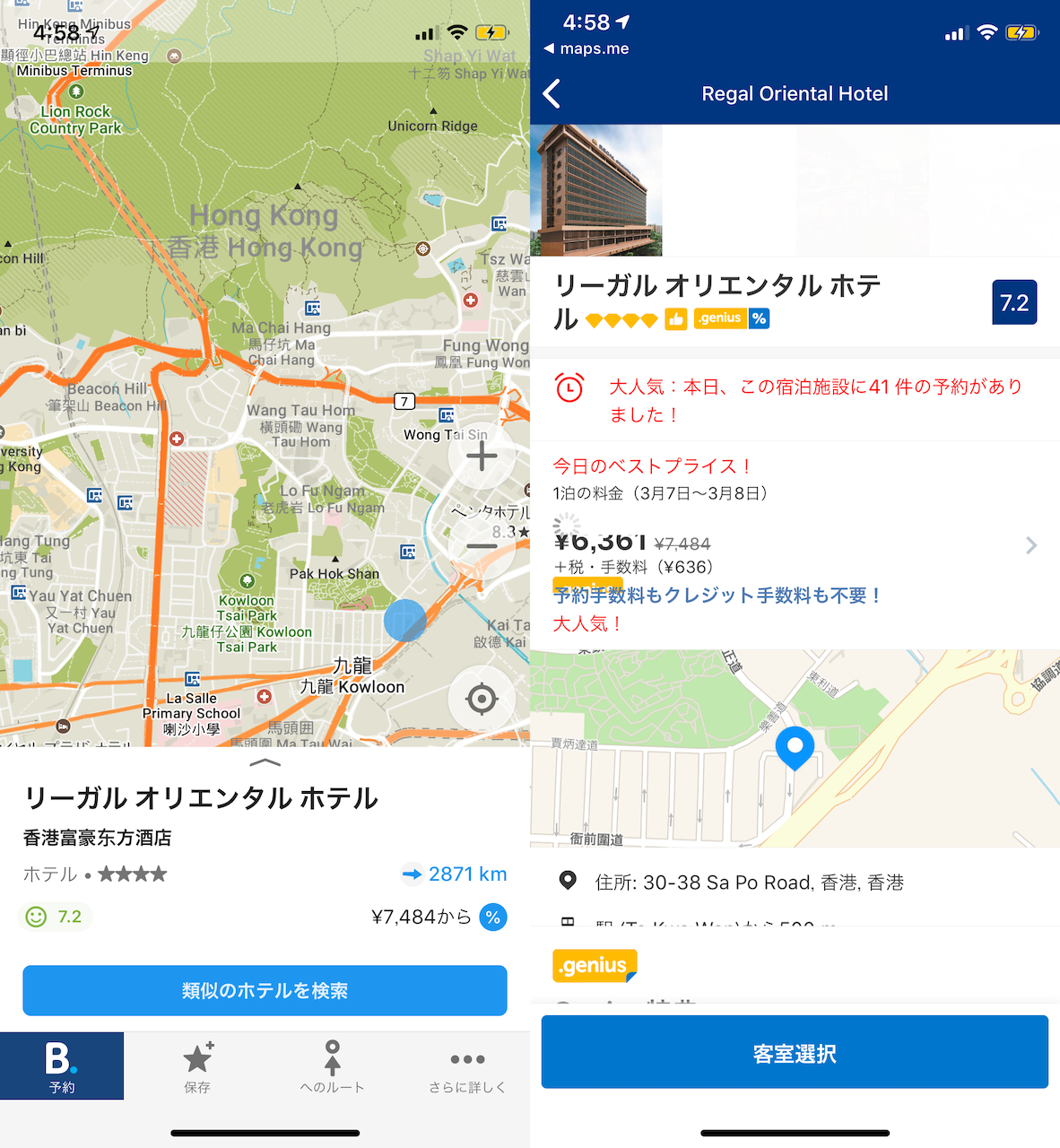Open the 7.2 review score badge

1014,302
